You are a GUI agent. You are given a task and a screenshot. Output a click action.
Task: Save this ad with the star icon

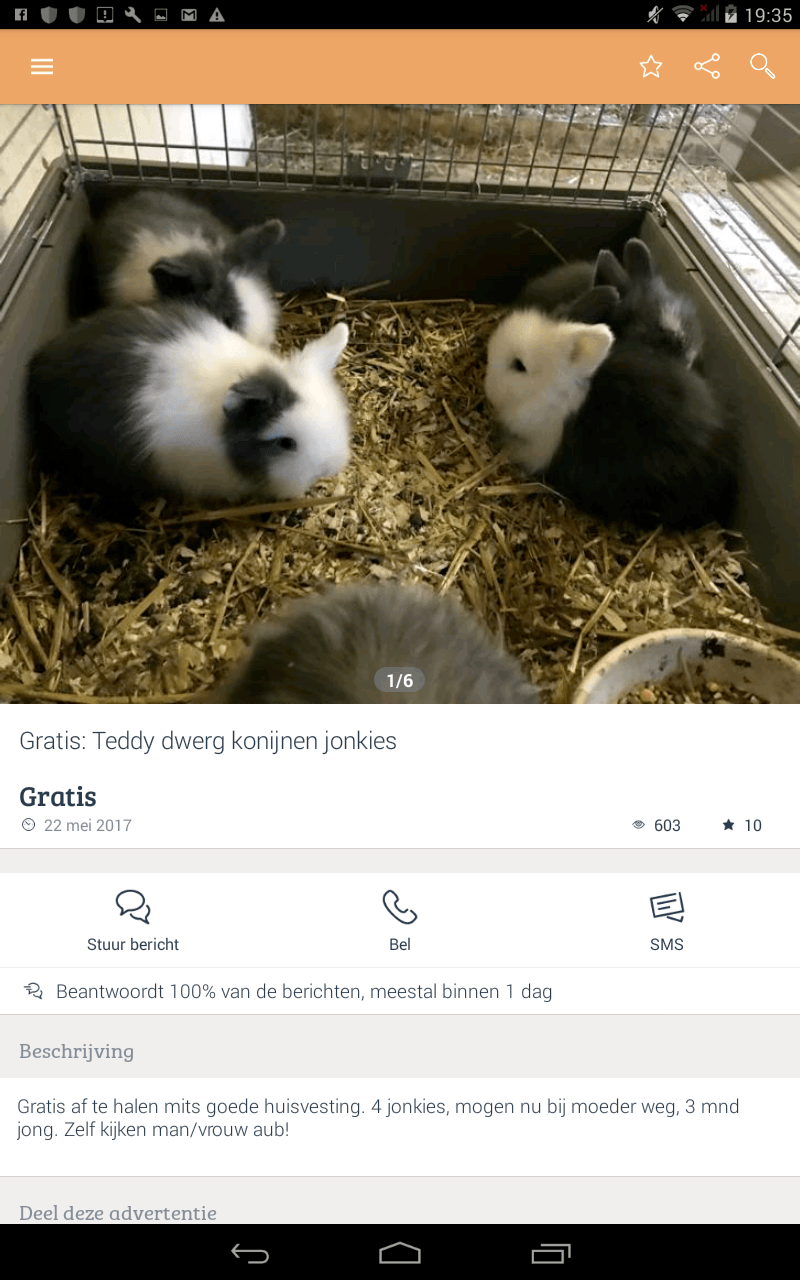[x=651, y=67]
